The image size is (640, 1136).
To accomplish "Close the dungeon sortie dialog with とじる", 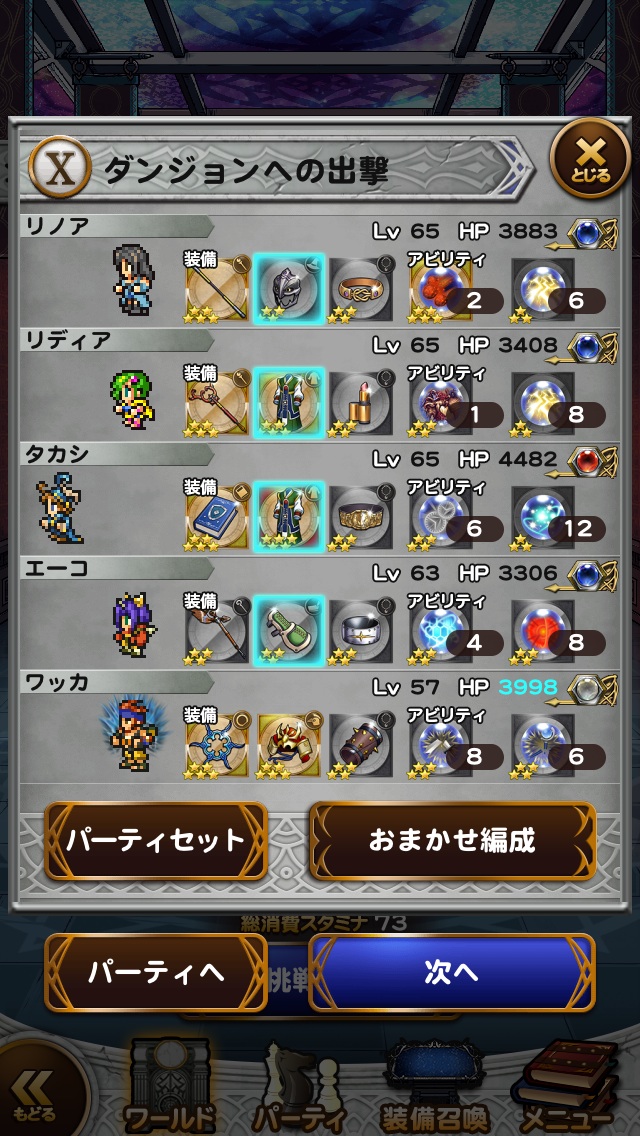I will 591,158.
